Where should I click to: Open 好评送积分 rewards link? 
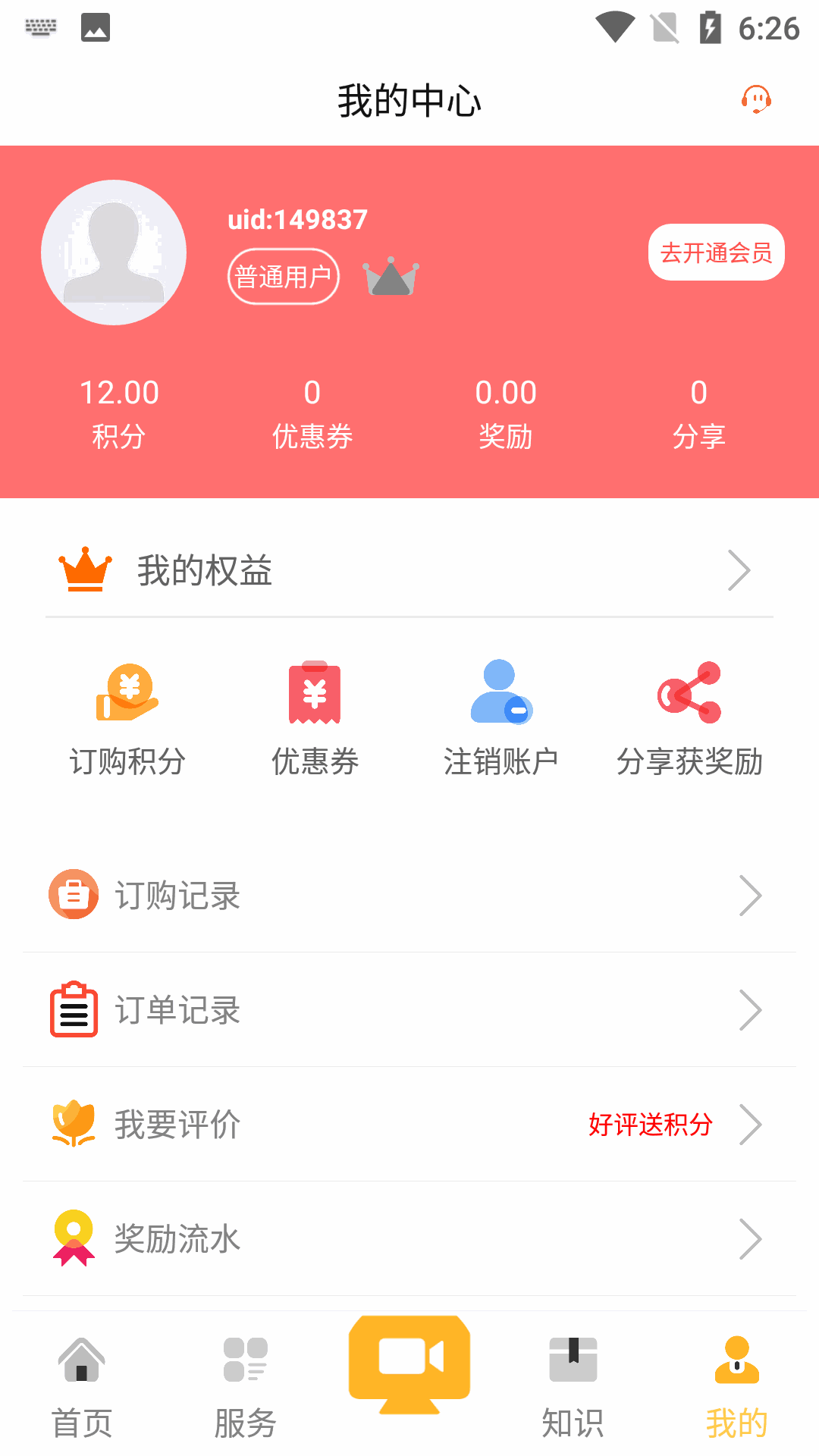pyautogui.click(x=649, y=1125)
